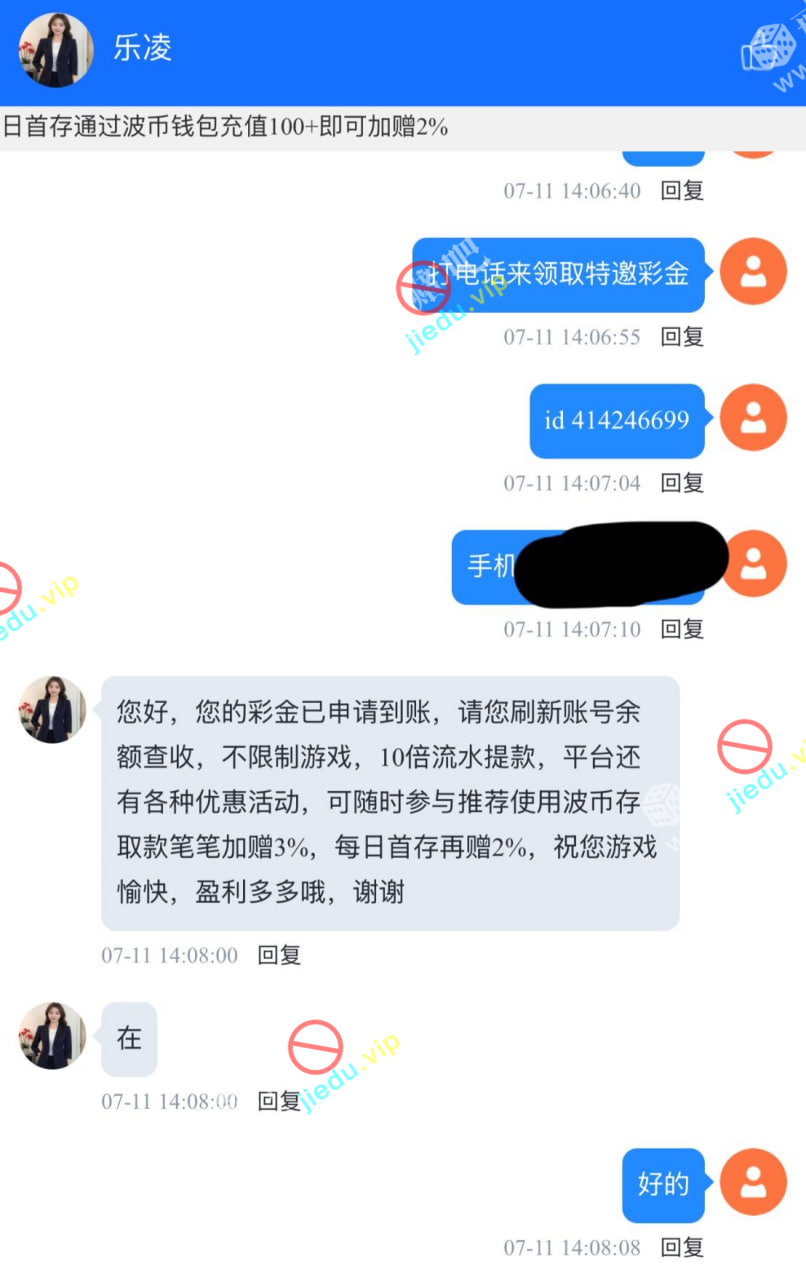Image resolution: width=806 pixels, height=1280 pixels.
Task: Tap 回复 under the 彩金已申请到账 message
Action: coord(279,955)
